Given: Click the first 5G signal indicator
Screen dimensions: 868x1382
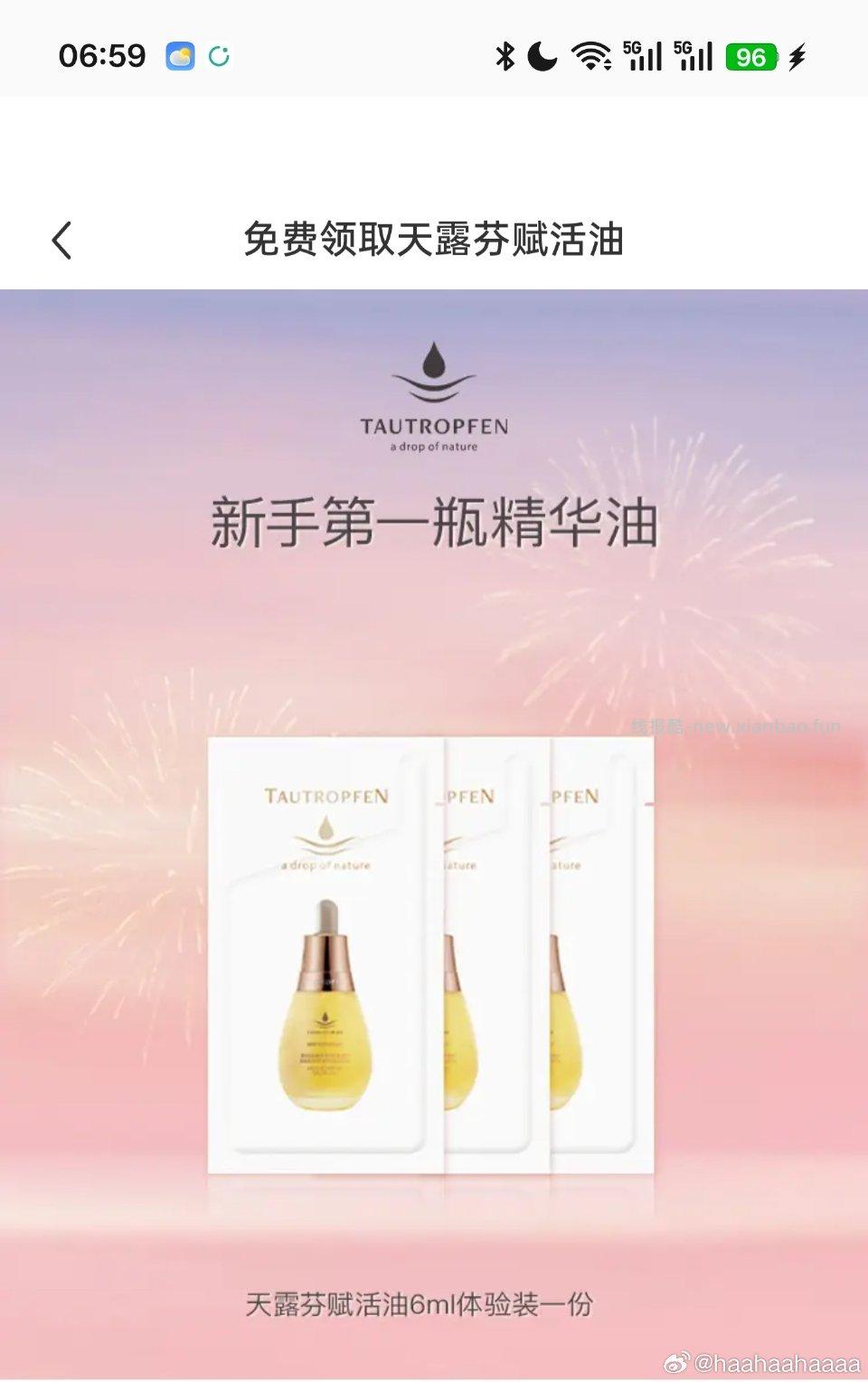Looking at the screenshot, I should point(644,57).
